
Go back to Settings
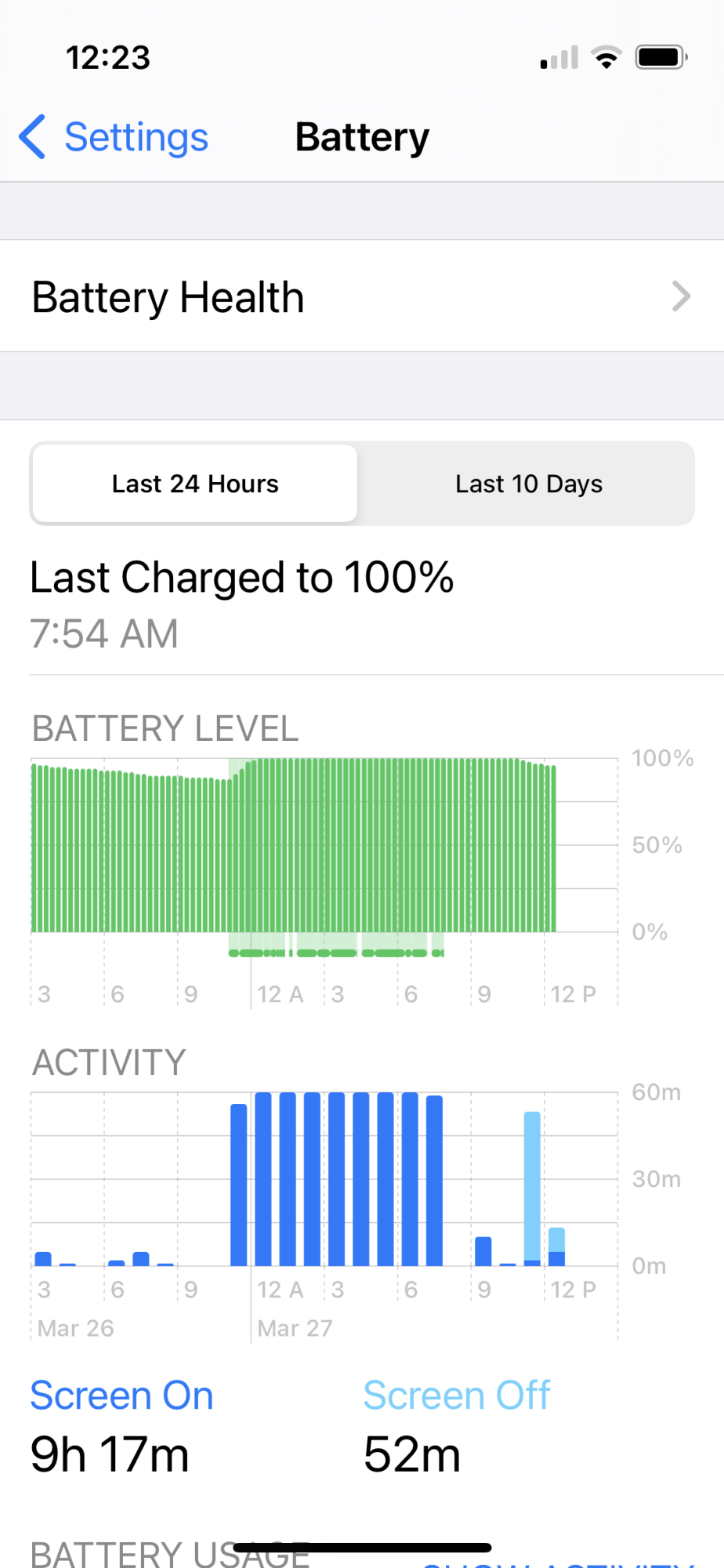click(x=114, y=138)
